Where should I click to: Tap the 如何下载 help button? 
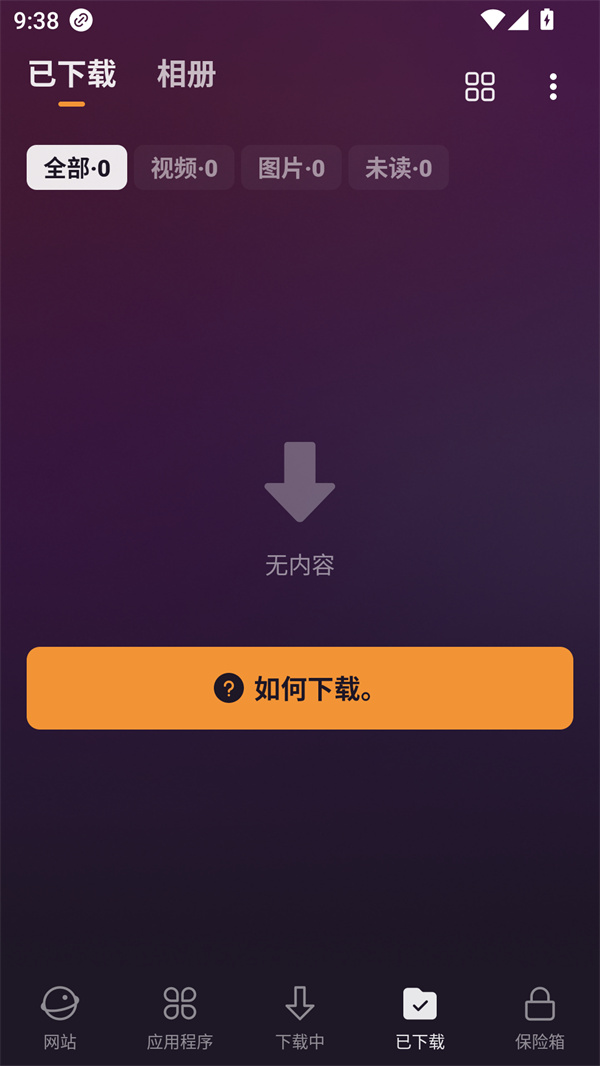coord(300,688)
